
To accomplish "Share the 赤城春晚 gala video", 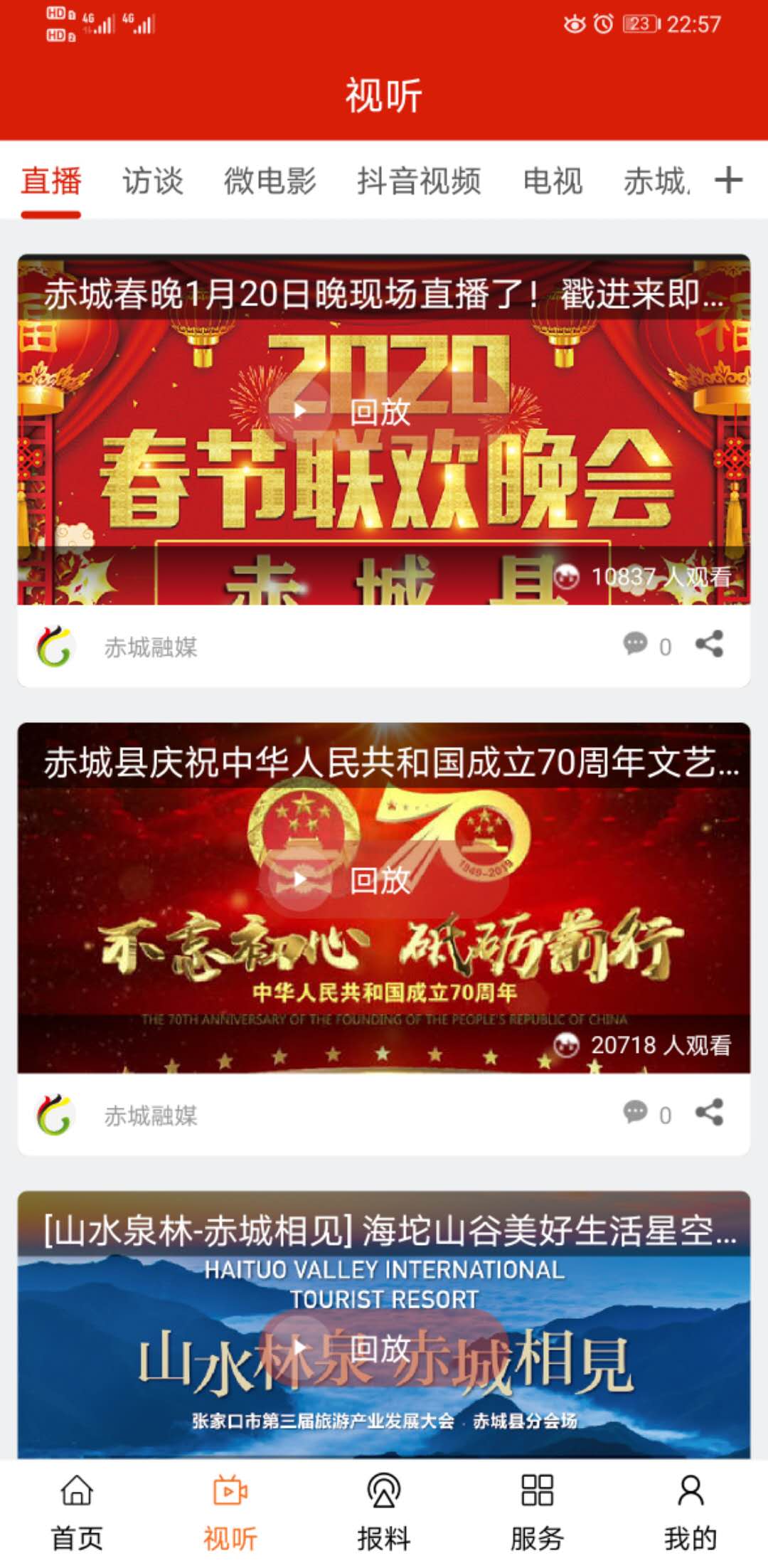I will point(709,645).
